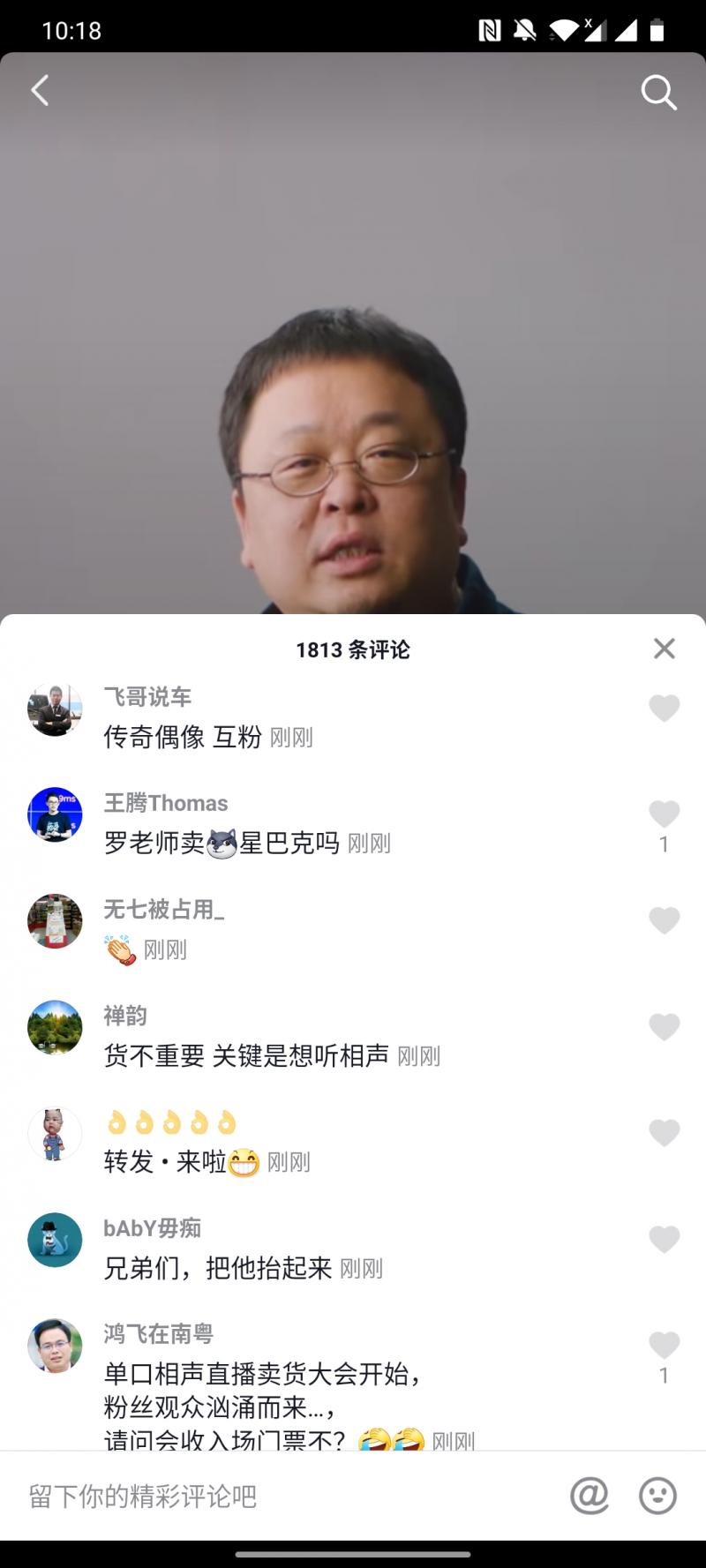This screenshot has height=1568, width=706.
Task: Like the clapping comment by 无七被占用_
Action: click(664, 920)
